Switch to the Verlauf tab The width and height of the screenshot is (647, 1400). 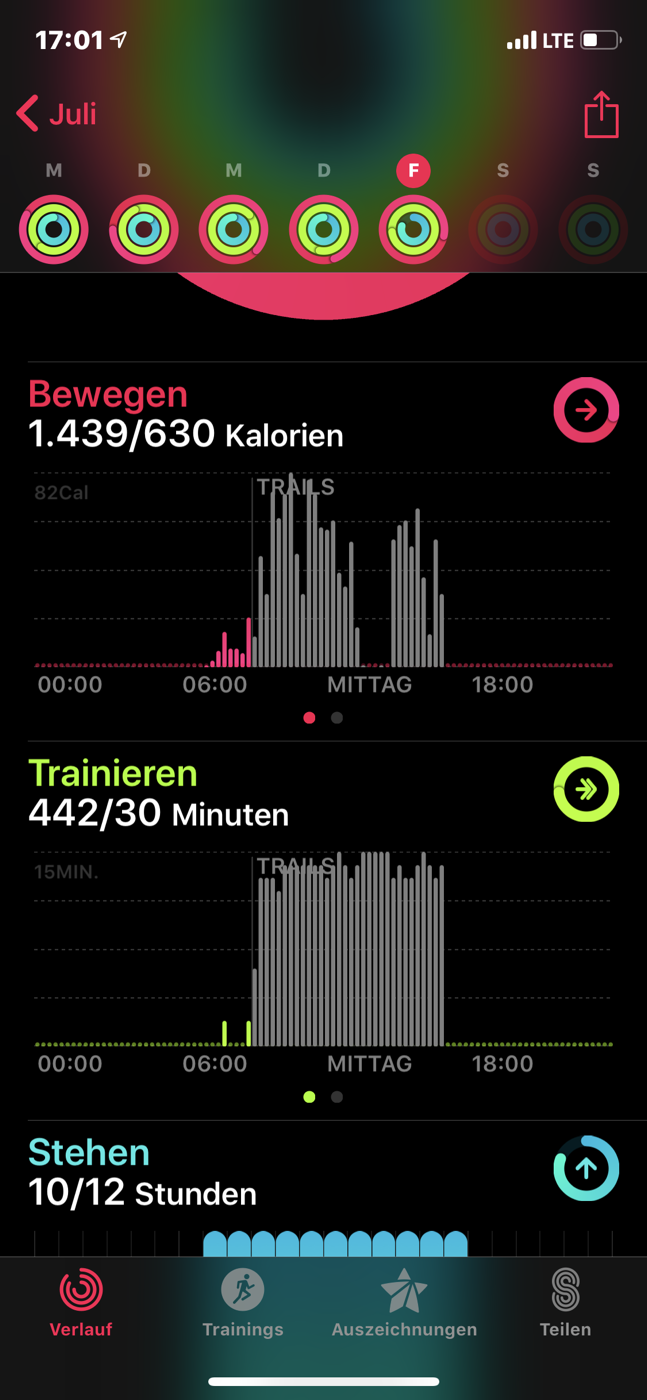[81, 1303]
